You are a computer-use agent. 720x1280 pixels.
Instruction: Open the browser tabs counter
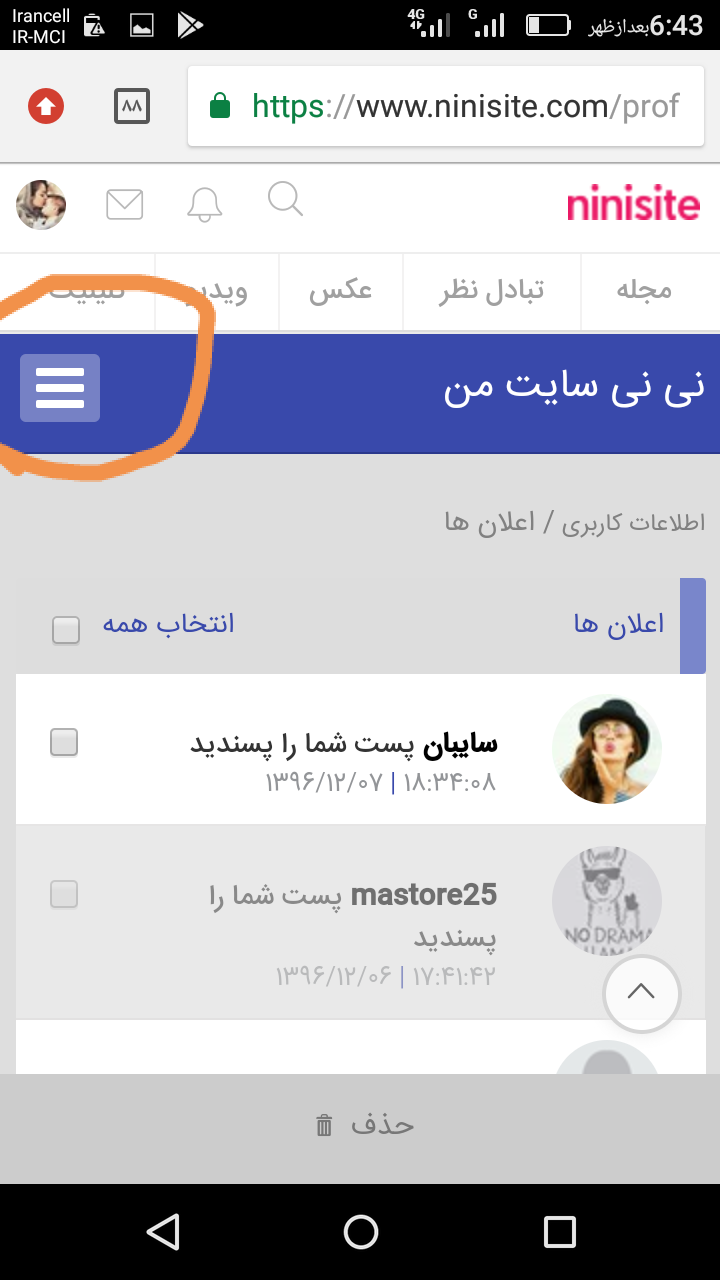pos(132,106)
